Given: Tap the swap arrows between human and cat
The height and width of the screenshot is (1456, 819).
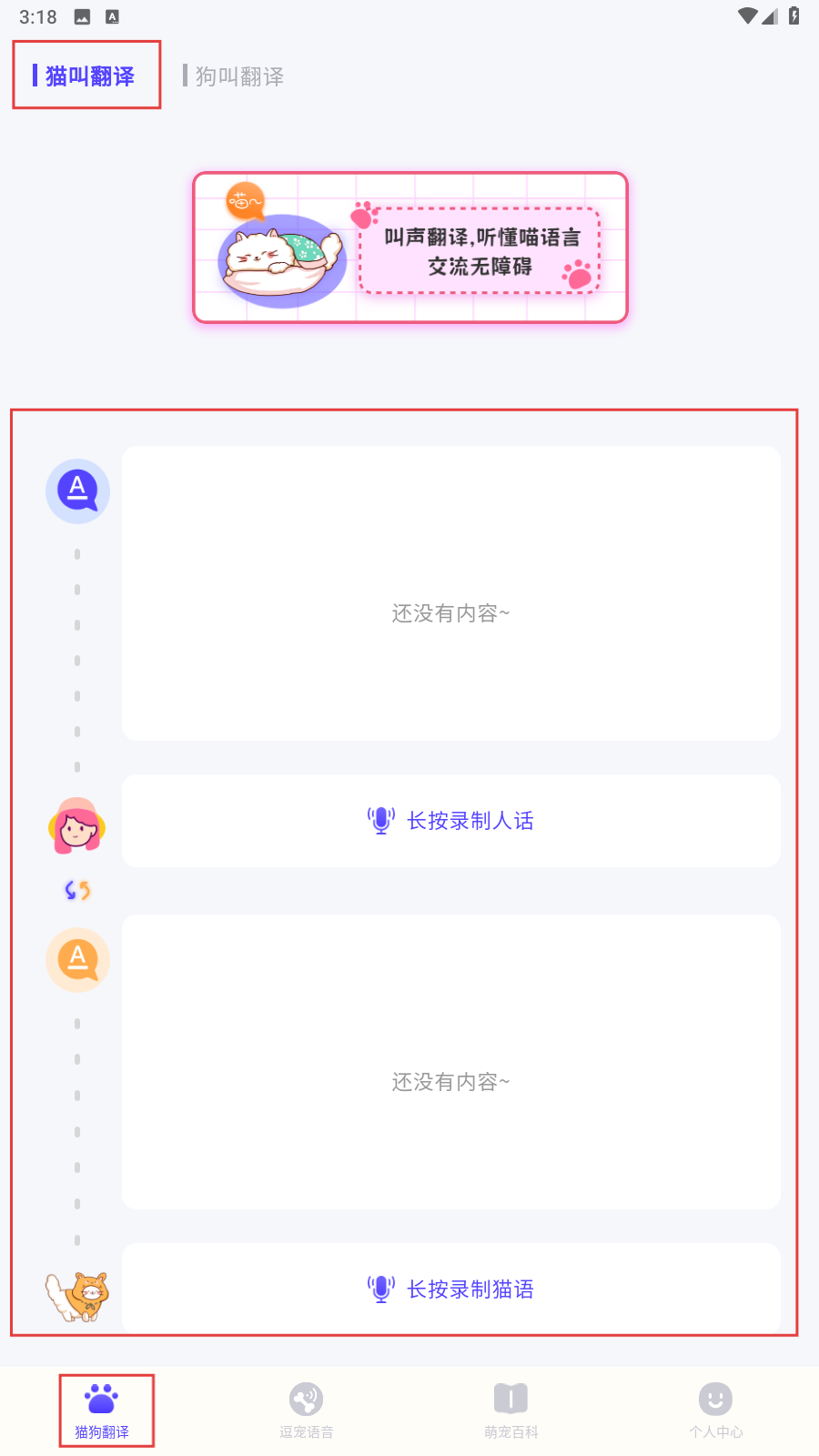Looking at the screenshot, I should pos(77,890).
